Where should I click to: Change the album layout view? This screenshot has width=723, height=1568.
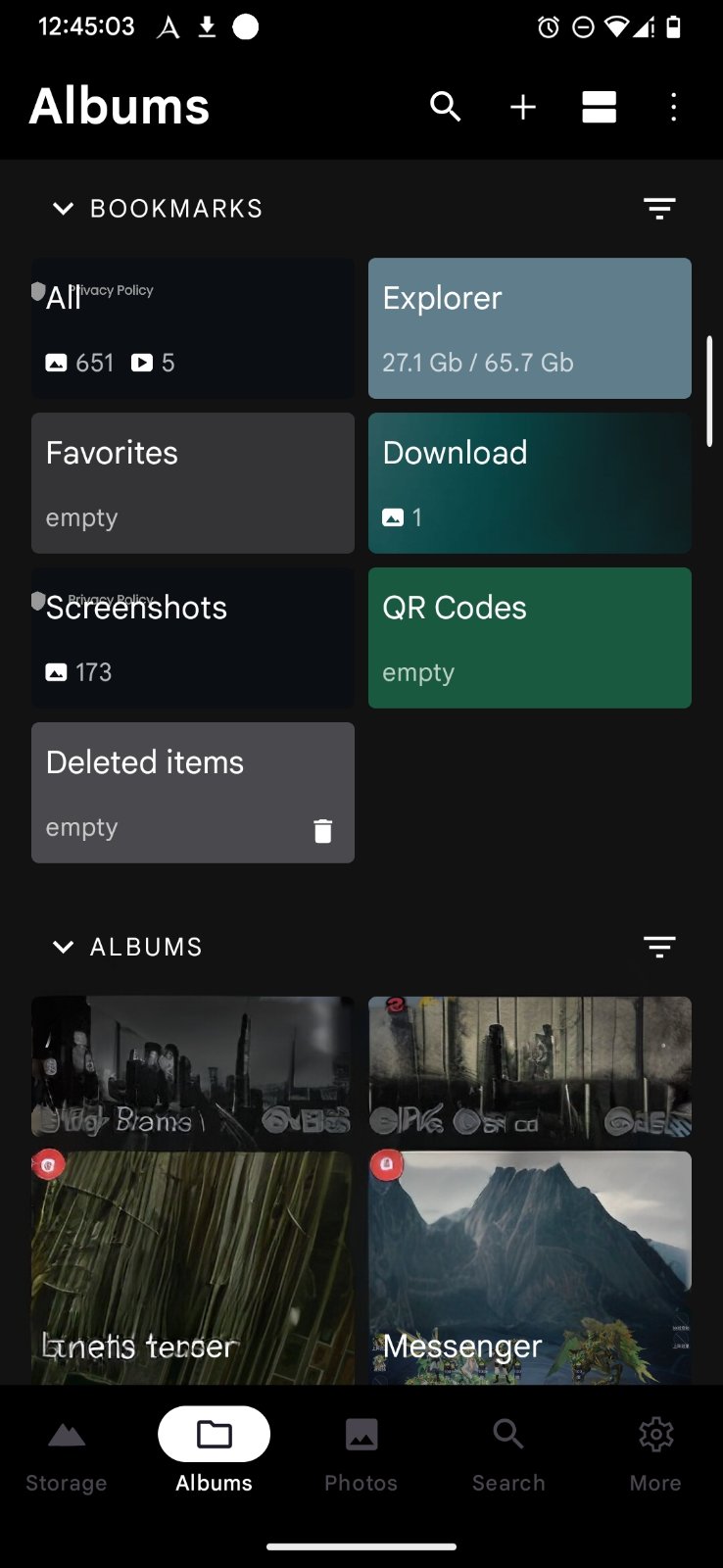(x=599, y=107)
